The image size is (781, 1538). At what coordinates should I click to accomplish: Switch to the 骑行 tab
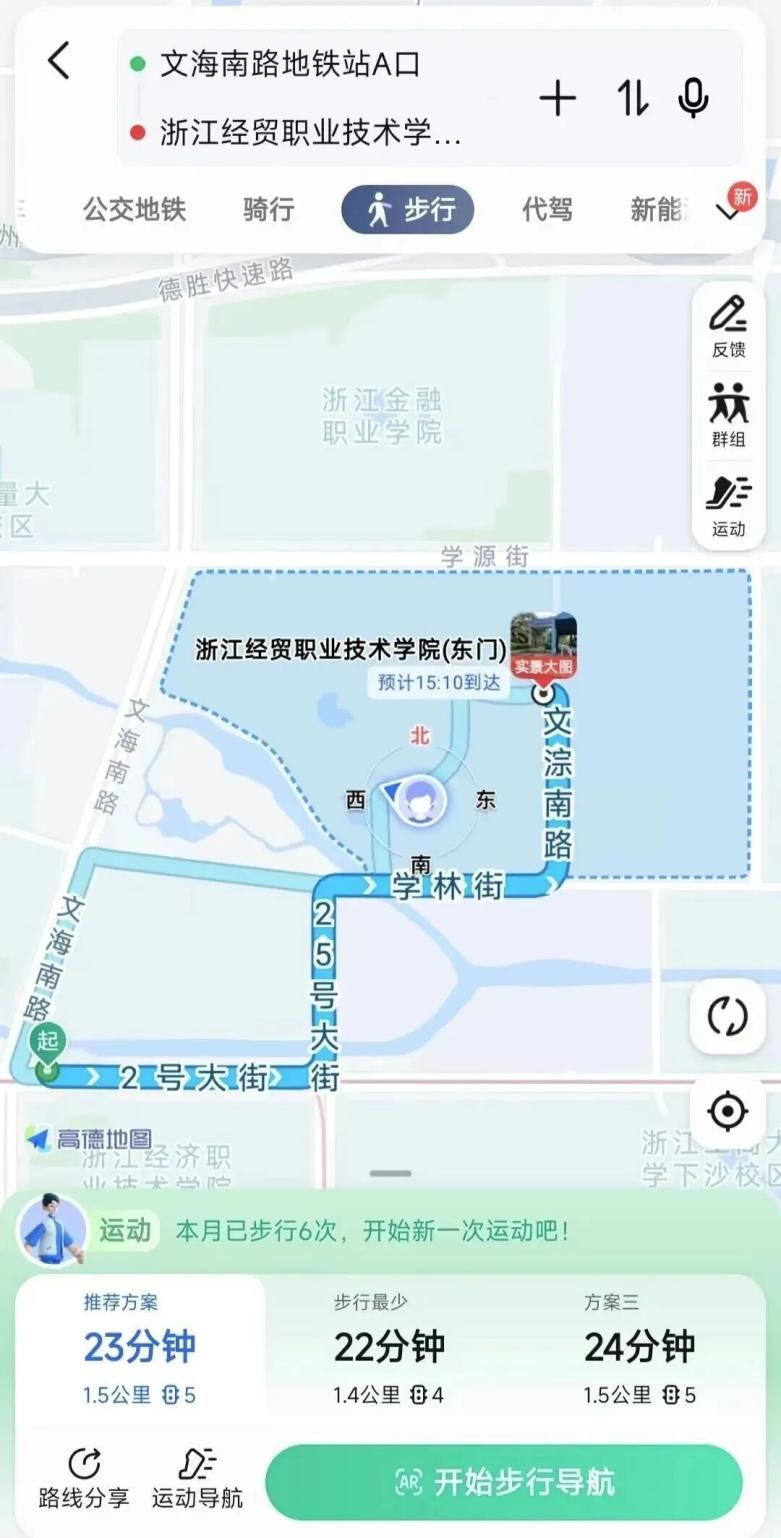point(268,210)
